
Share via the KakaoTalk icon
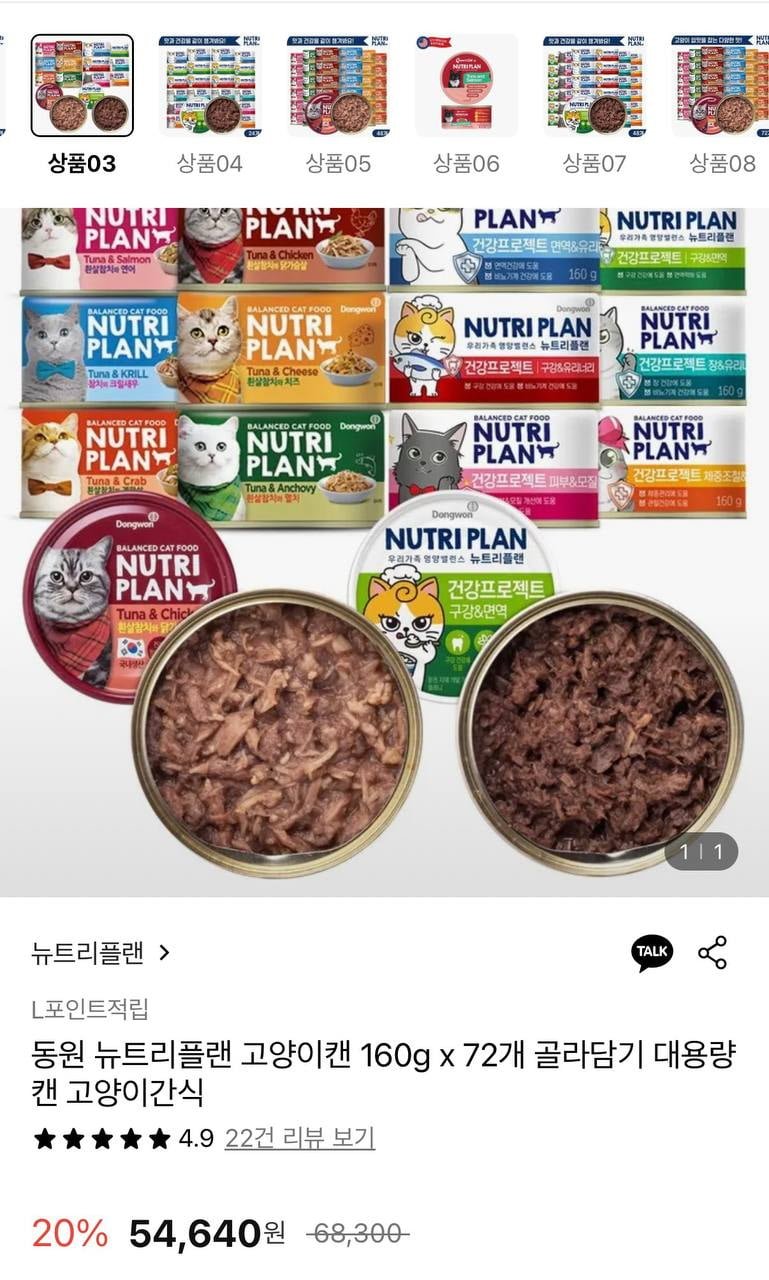point(652,953)
